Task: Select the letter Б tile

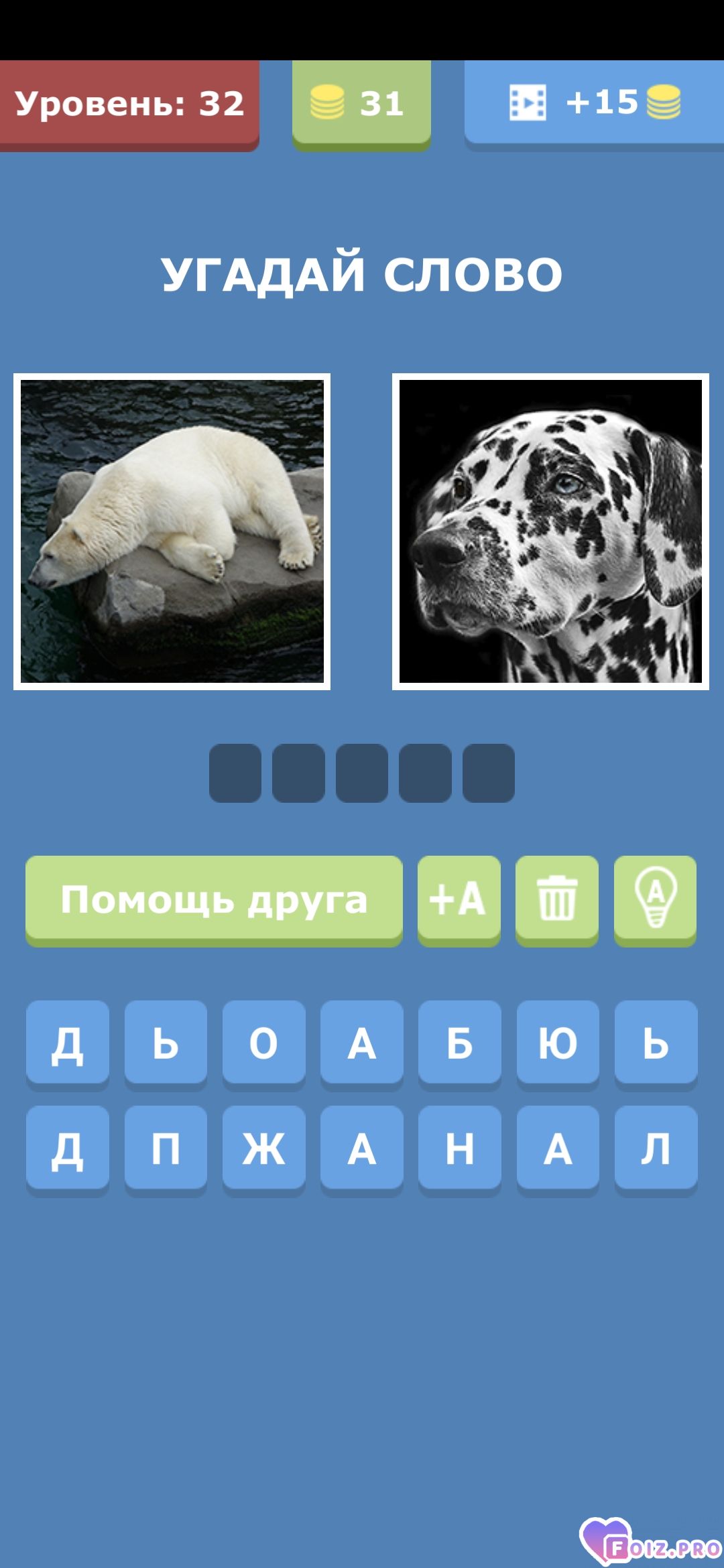Action: [459, 1044]
